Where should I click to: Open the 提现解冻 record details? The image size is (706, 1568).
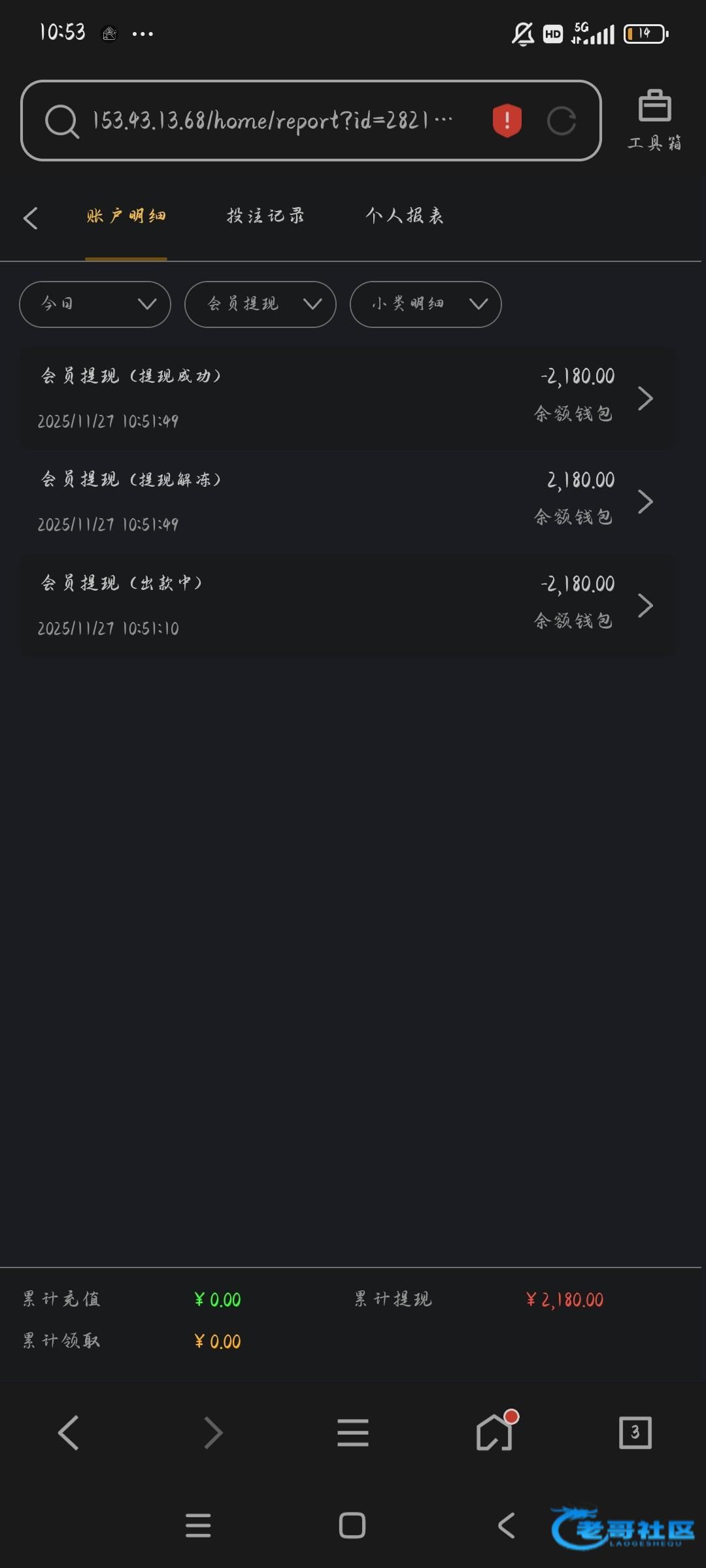pyautogui.click(x=348, y=501)
